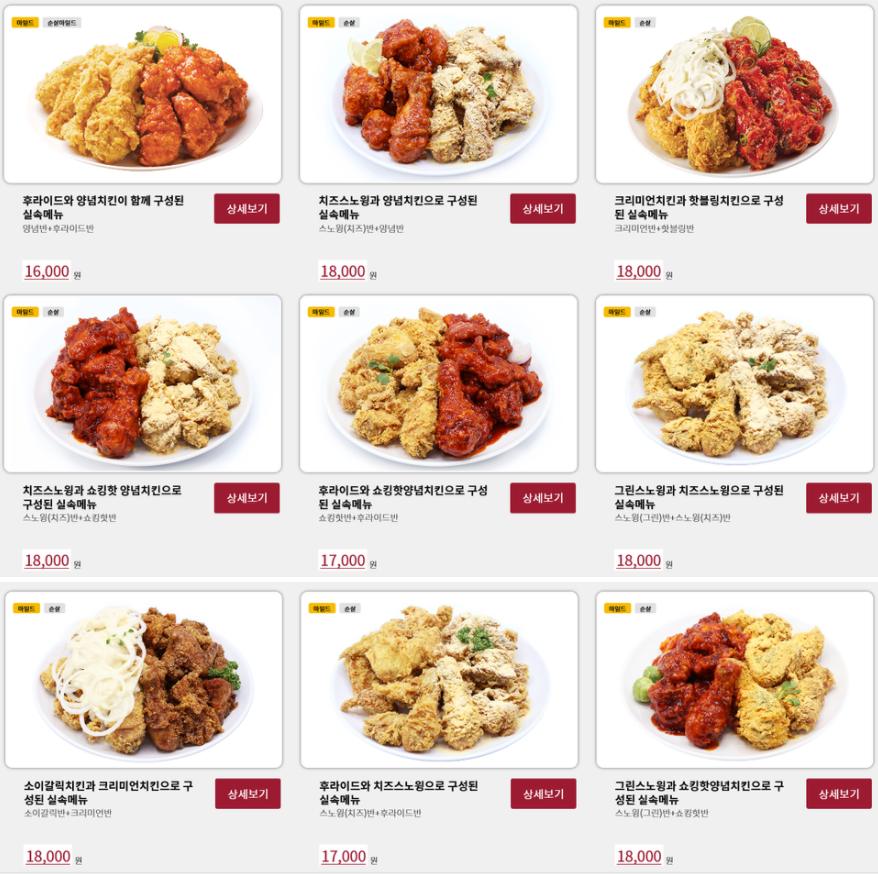Open the 치즈스노윙과 양념치킨 product image

coord(438,95)
